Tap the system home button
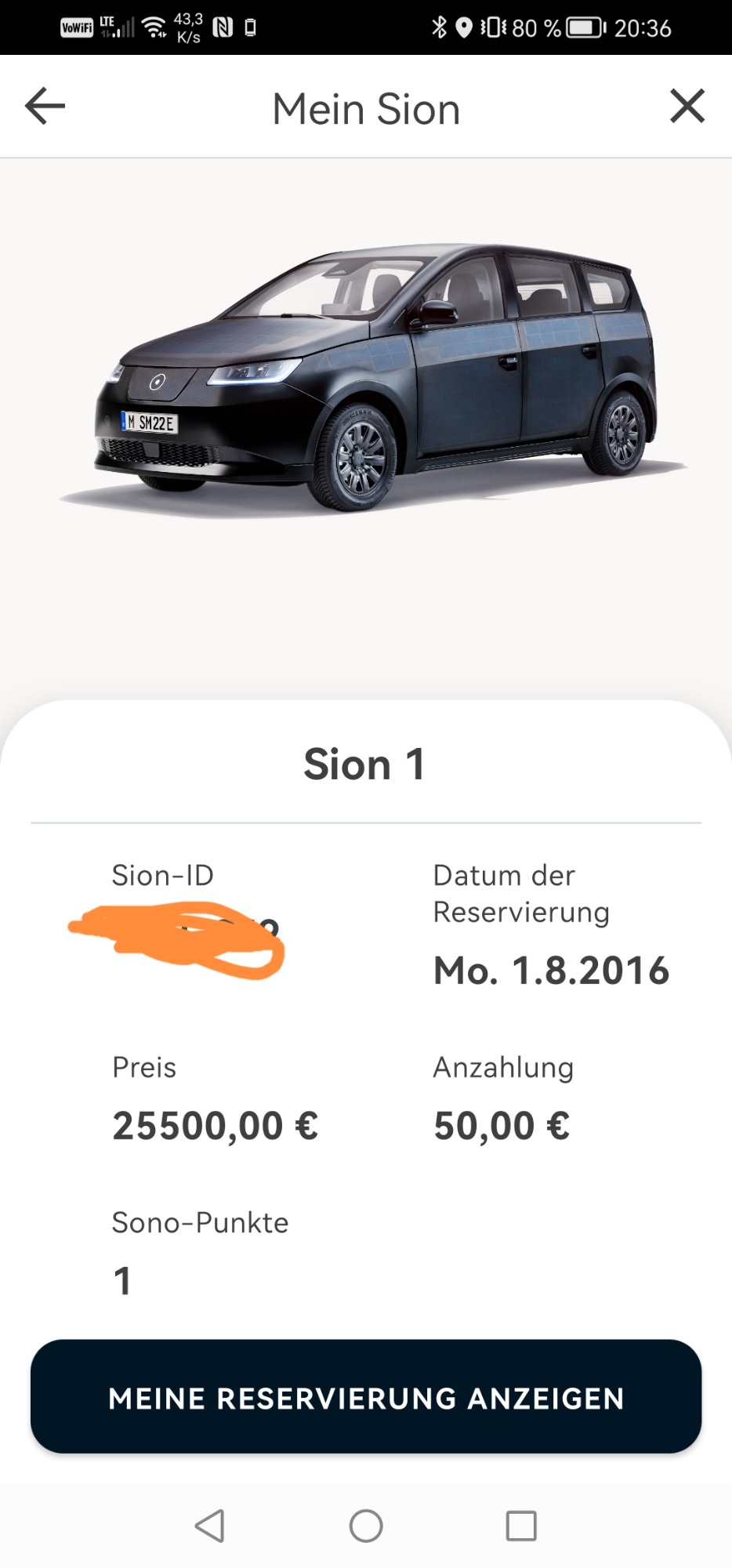Viewport: 732px width, 1568px height. click(x=366, y=1526)
